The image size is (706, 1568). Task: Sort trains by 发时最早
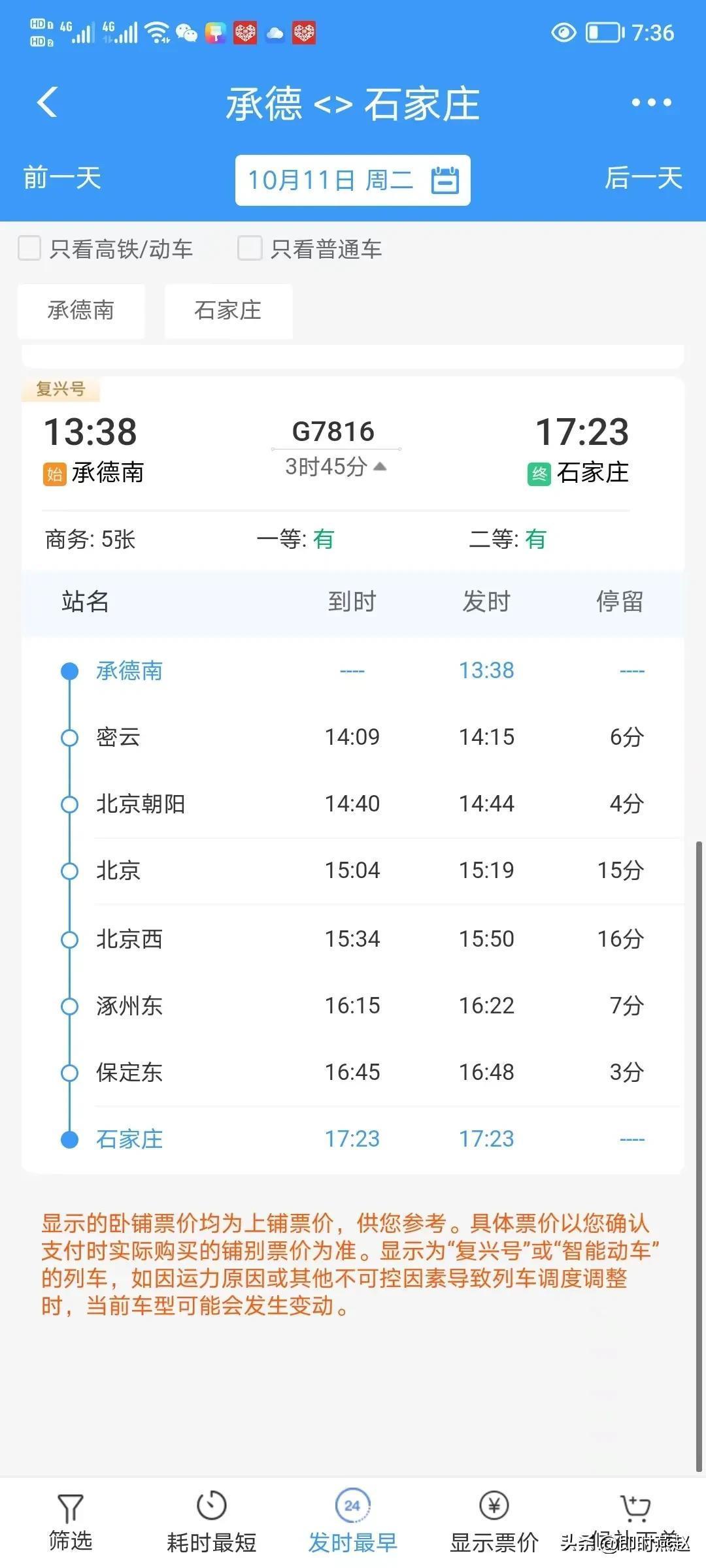352,1524
